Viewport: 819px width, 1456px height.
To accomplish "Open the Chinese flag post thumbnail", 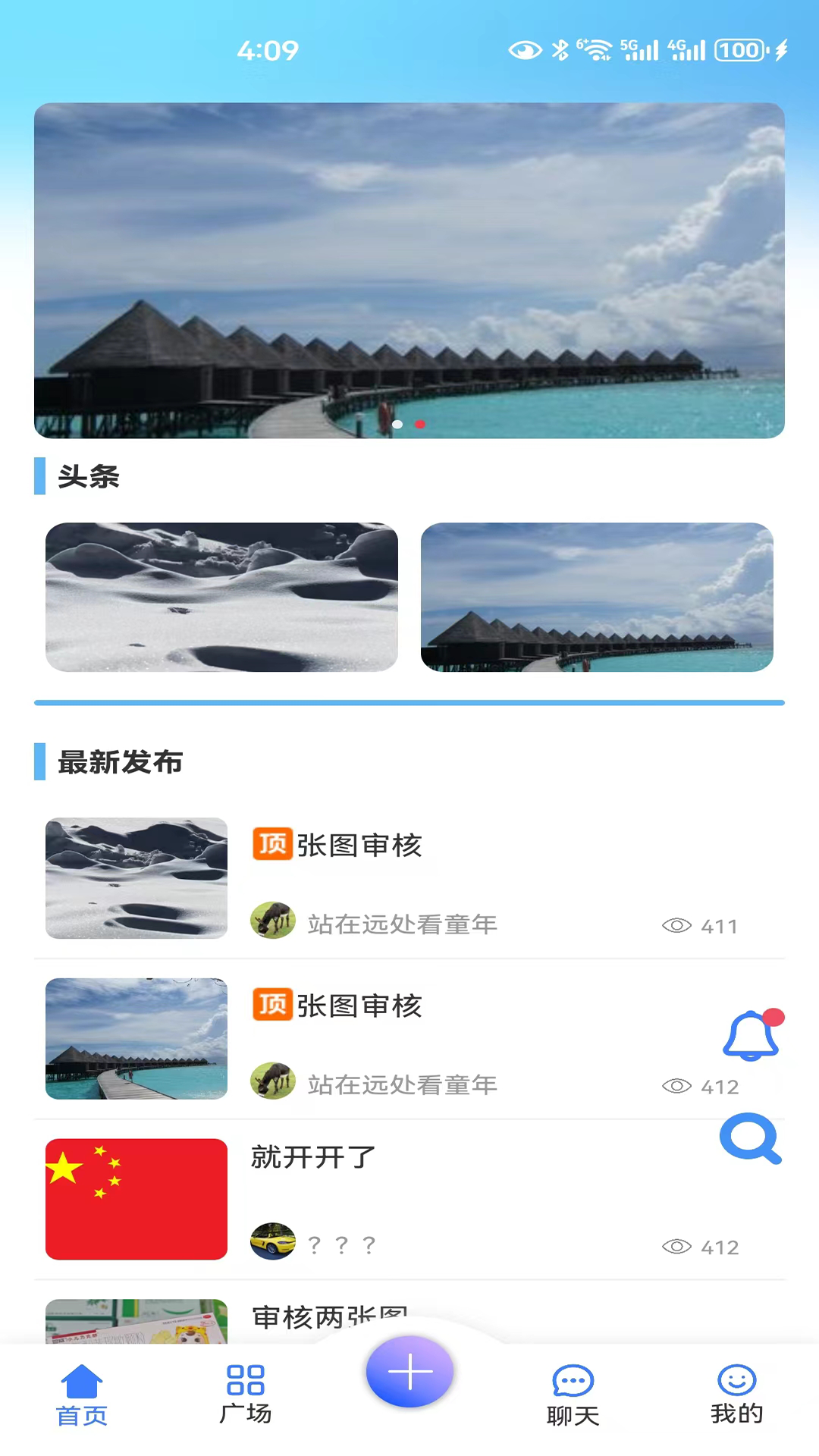I will [136, 1199].
